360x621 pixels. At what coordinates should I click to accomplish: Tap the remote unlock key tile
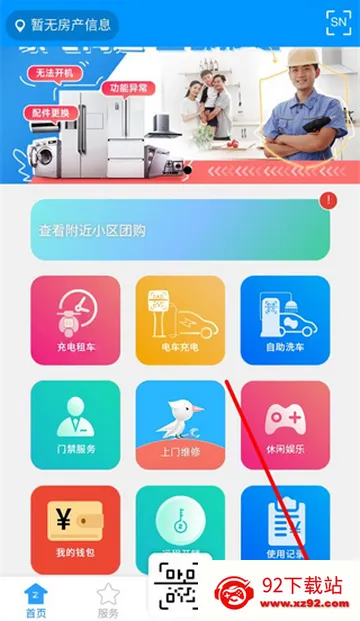tap(180, 521)
